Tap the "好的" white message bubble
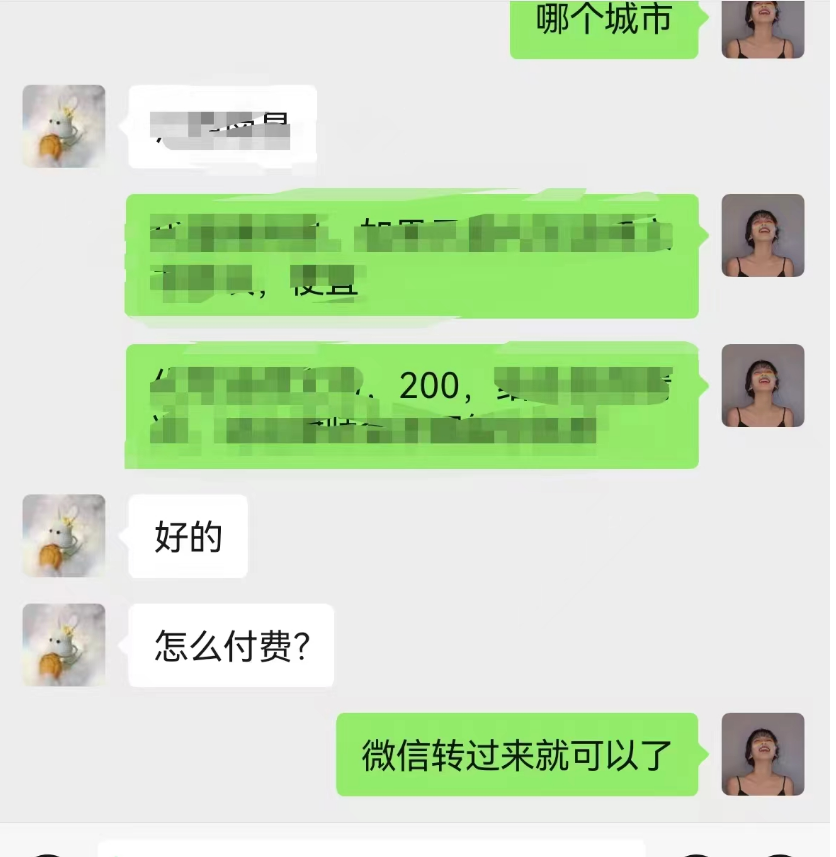The width and height of the screenshot is (836, 857). (187, 537)
